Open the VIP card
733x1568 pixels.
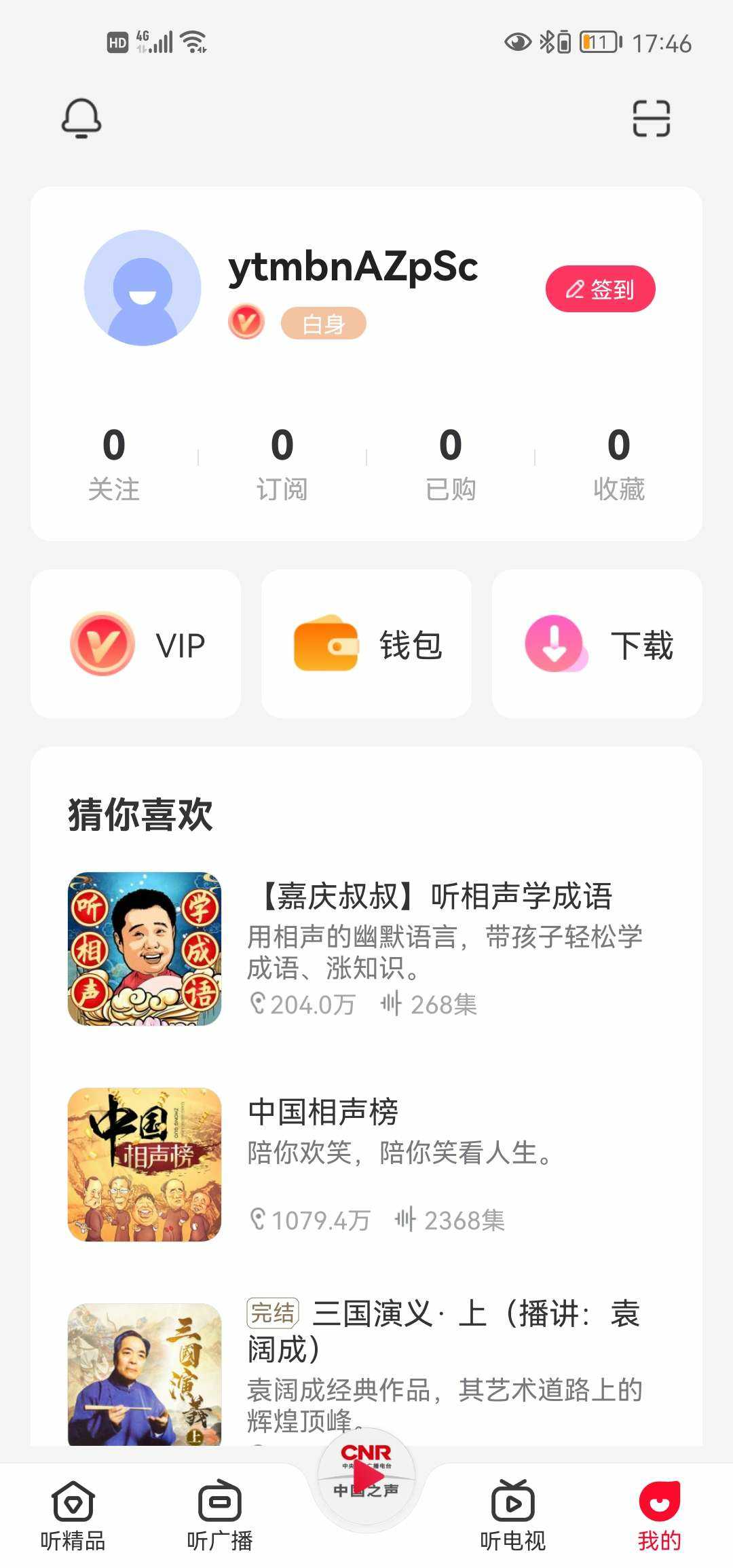tap(136, 644)
